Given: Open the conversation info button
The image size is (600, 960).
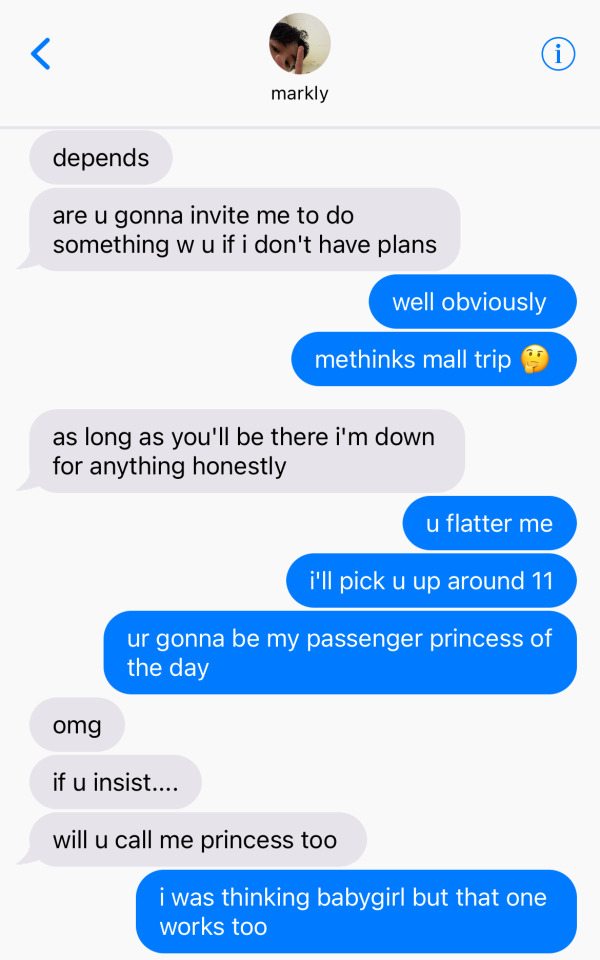Looking at the screenshot, I should tap(558, 54).
